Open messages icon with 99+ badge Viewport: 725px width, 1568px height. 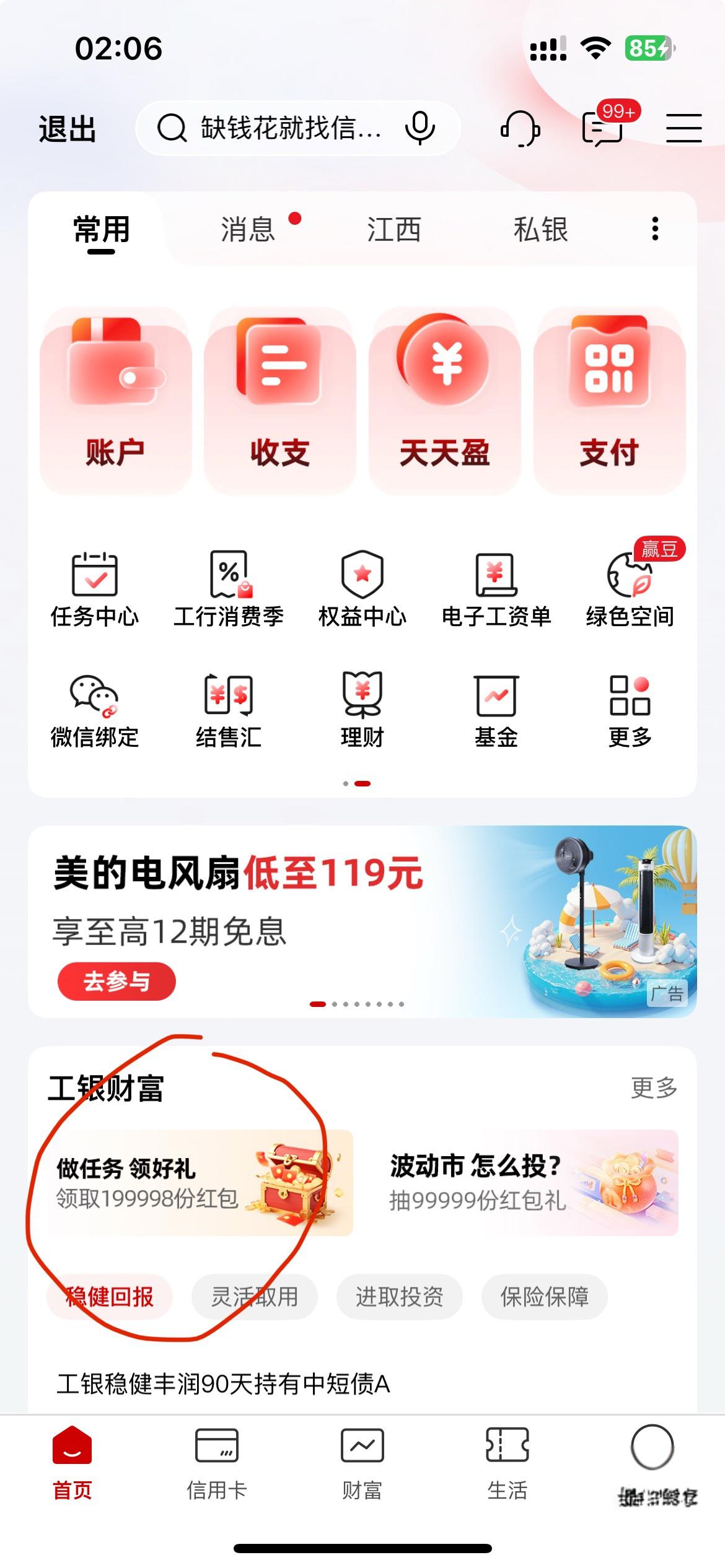click(603, 128)
